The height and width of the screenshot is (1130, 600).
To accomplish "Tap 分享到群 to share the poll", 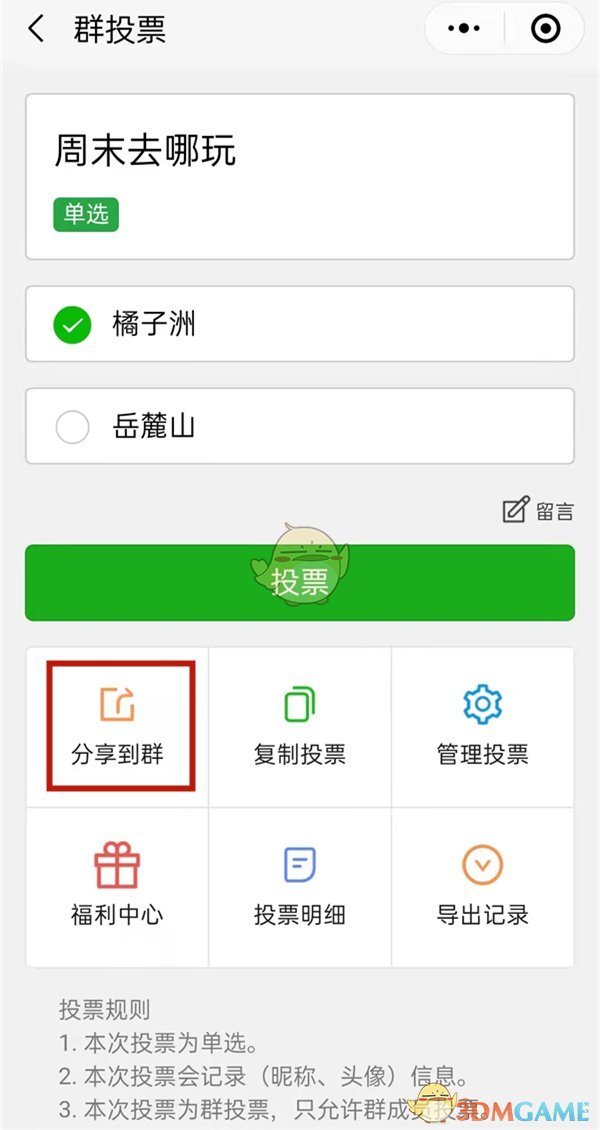I will 117,726.
